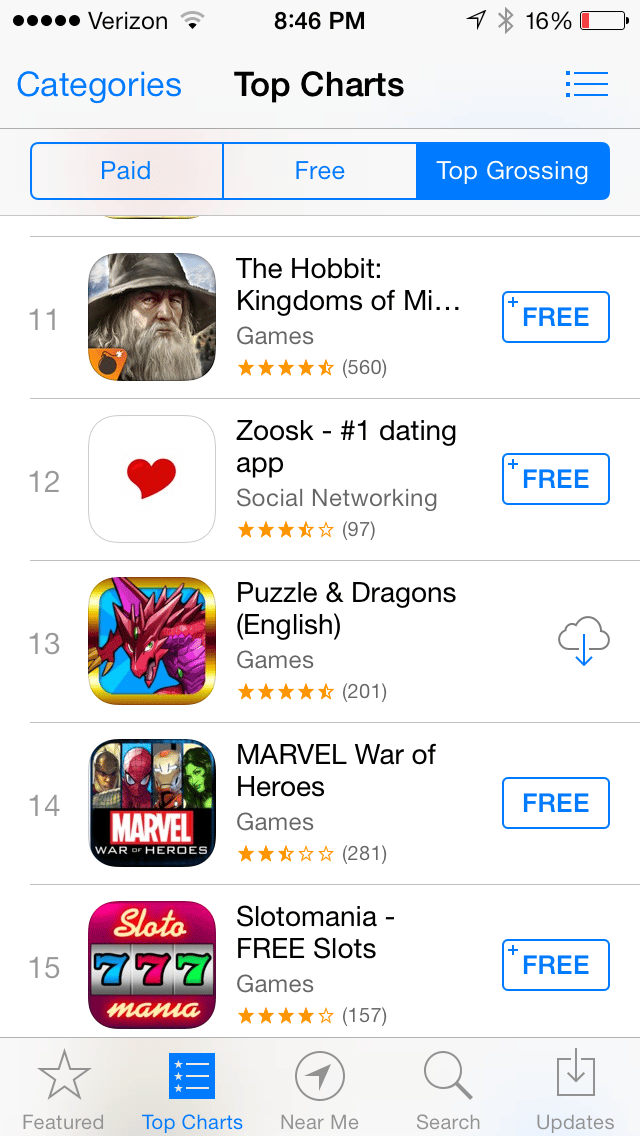Open the wish list icon
The height and width of the screenshot is (1136, 640).
click(x=586, y=84)
